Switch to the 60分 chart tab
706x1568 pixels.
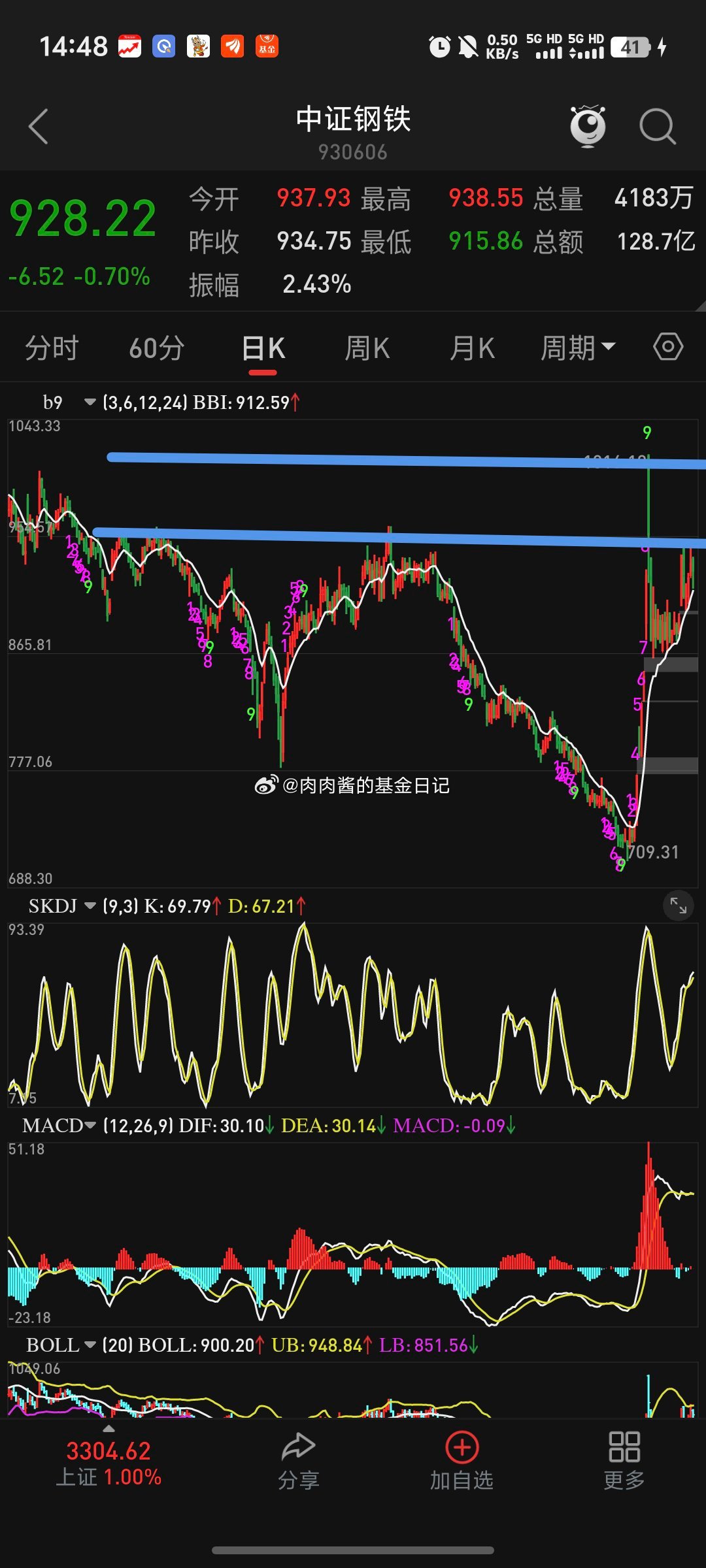point(157,348)
